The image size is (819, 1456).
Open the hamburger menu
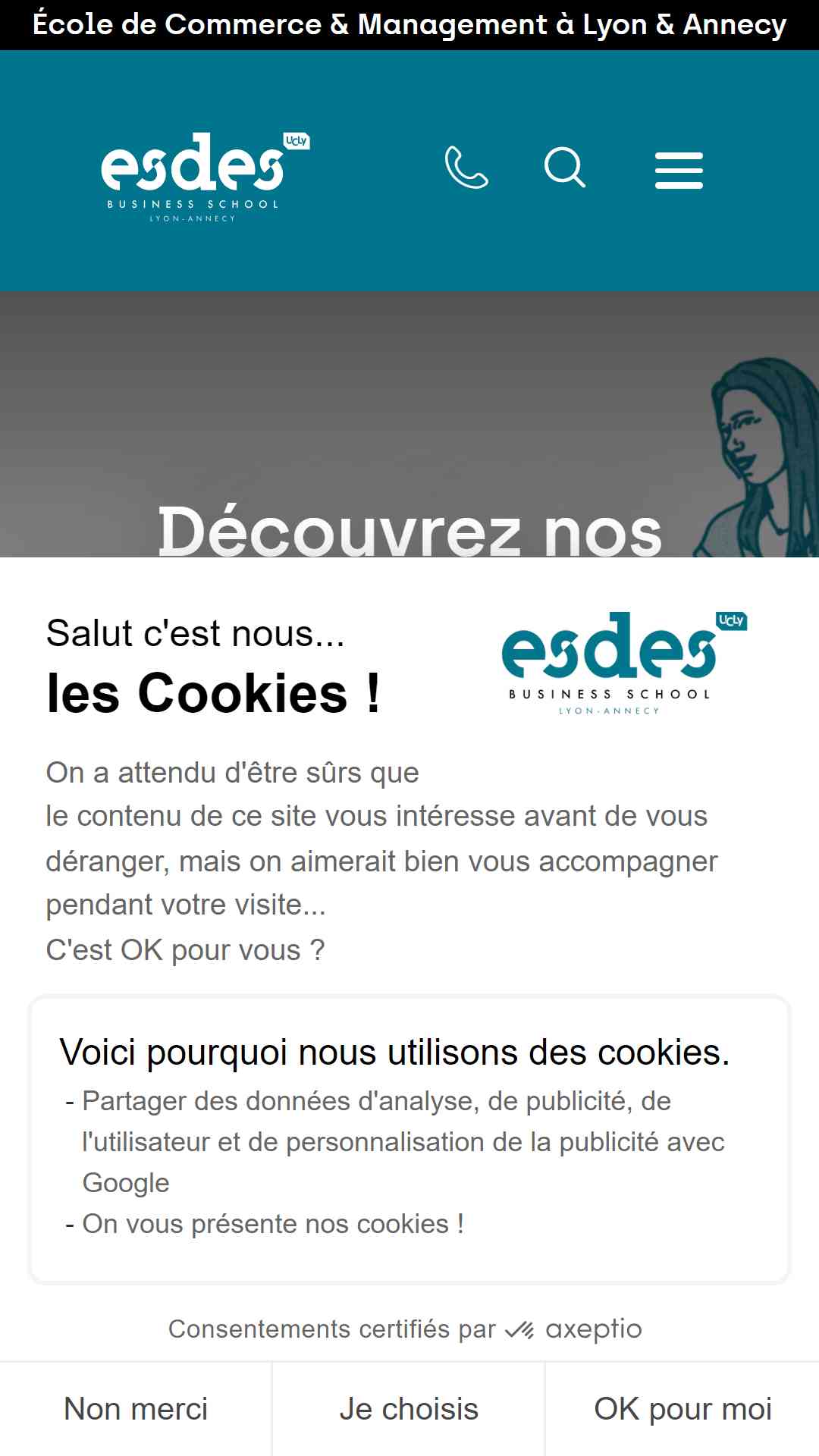(x=679, y=170)
